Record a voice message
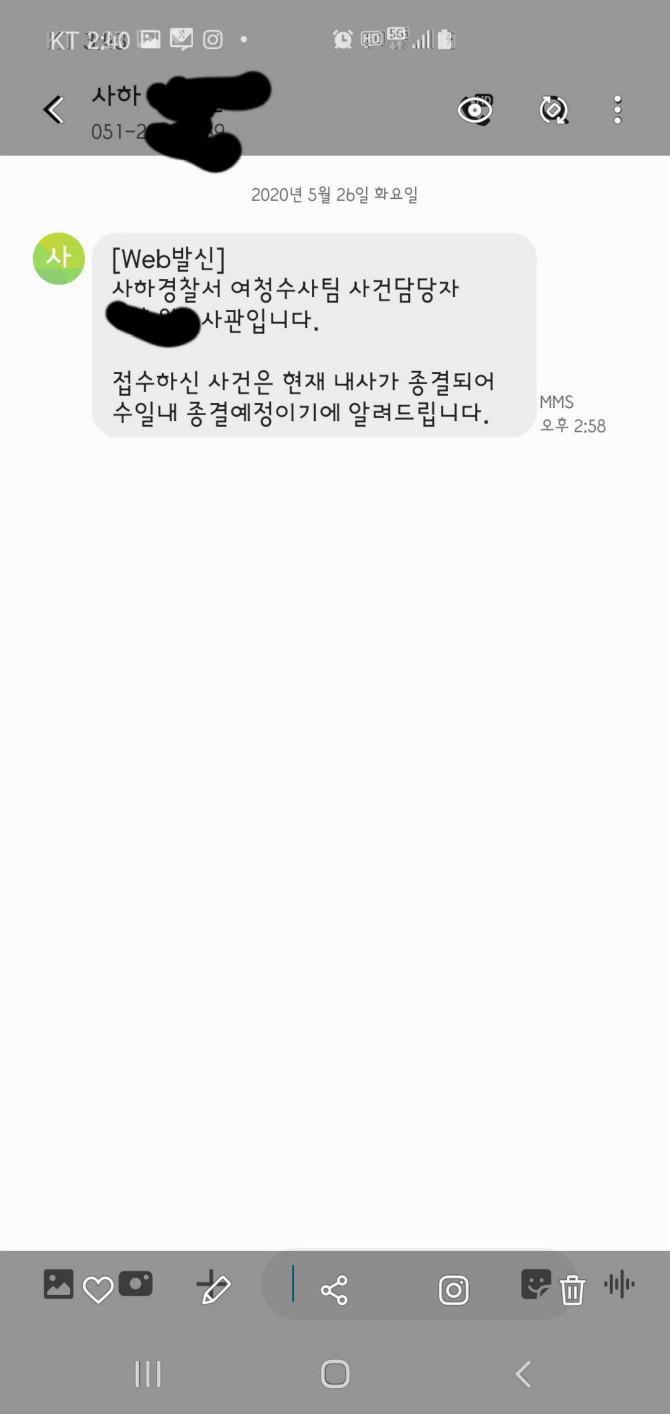 (619, 1285)
